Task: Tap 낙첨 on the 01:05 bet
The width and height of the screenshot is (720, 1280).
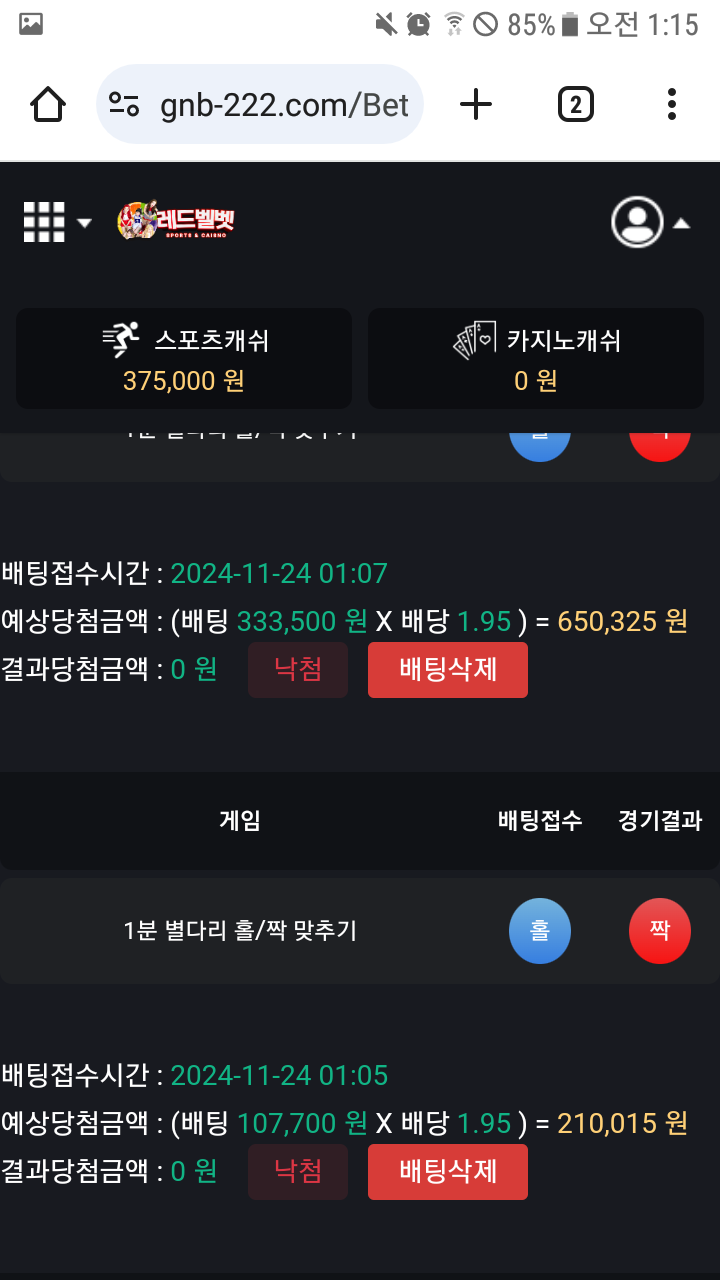Action: pyautogui.click(x=298, y=1172)
